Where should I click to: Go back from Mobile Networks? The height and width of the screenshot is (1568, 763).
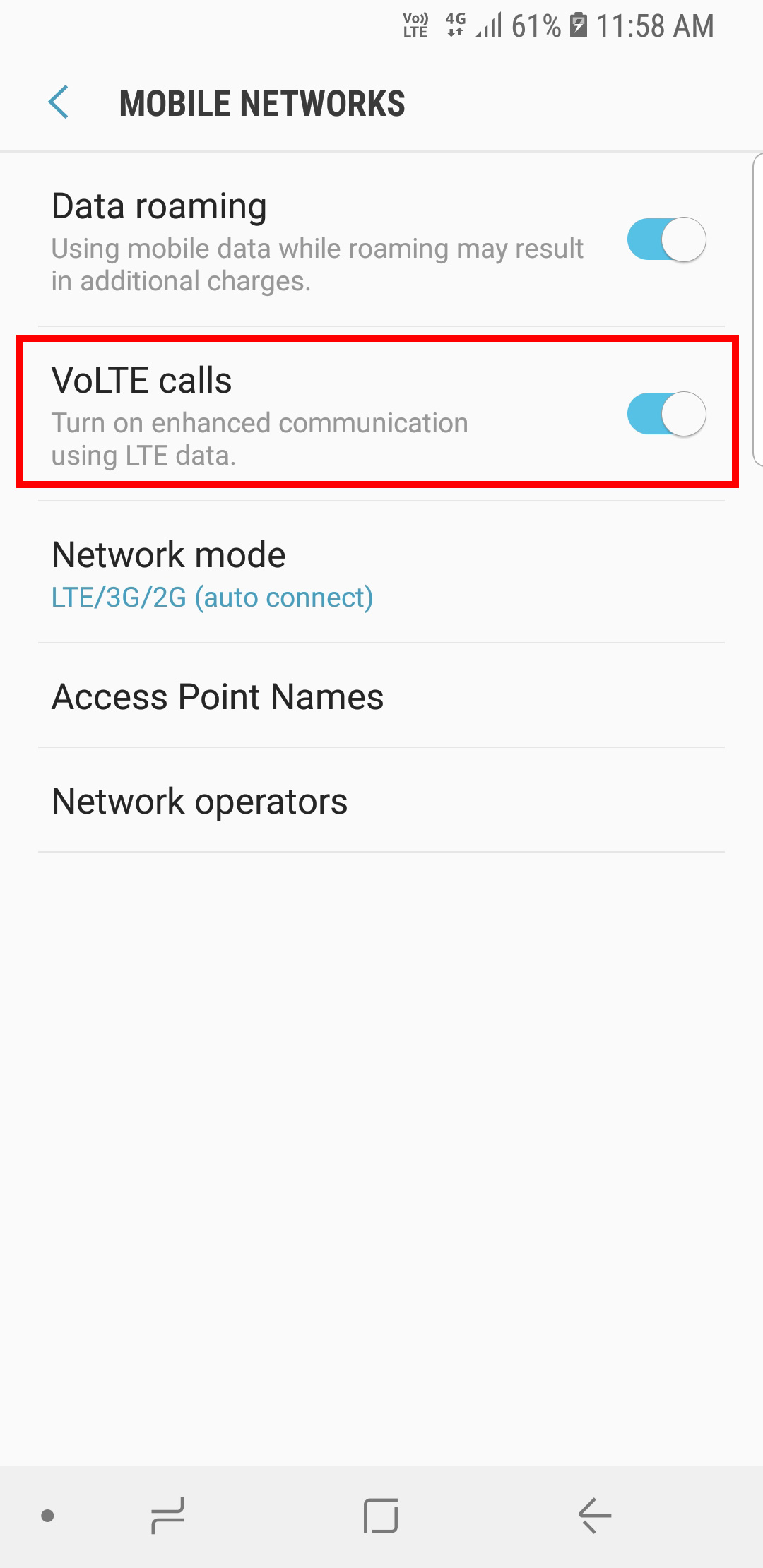(x=59, y=103)
